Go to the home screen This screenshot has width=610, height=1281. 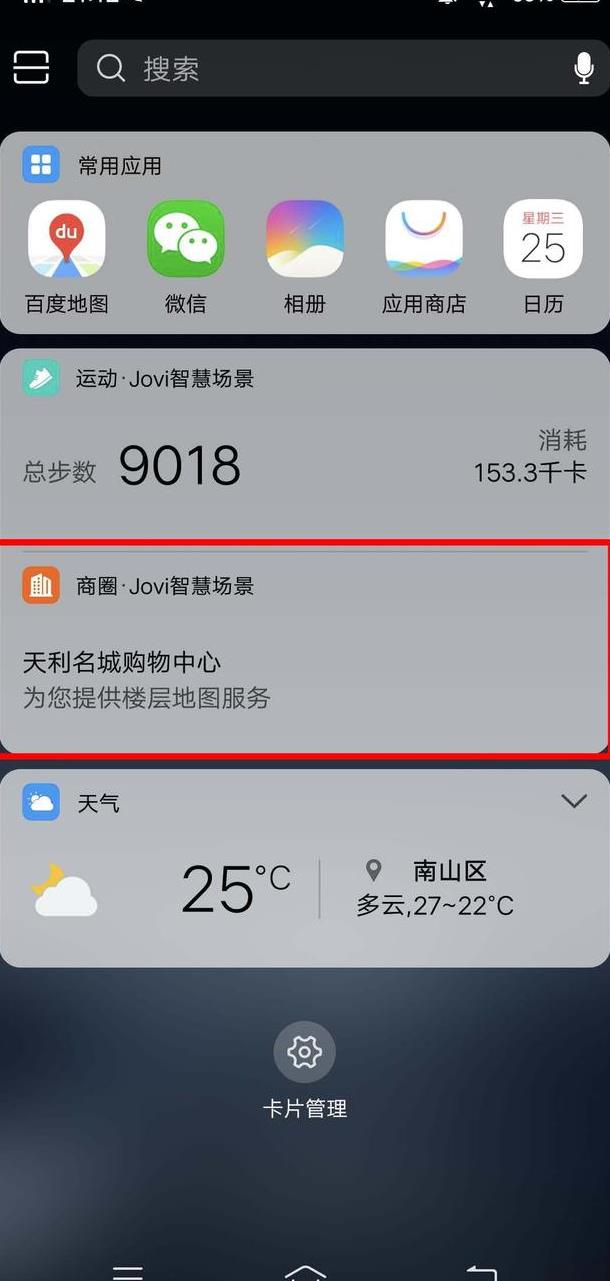pos(305,1272)
